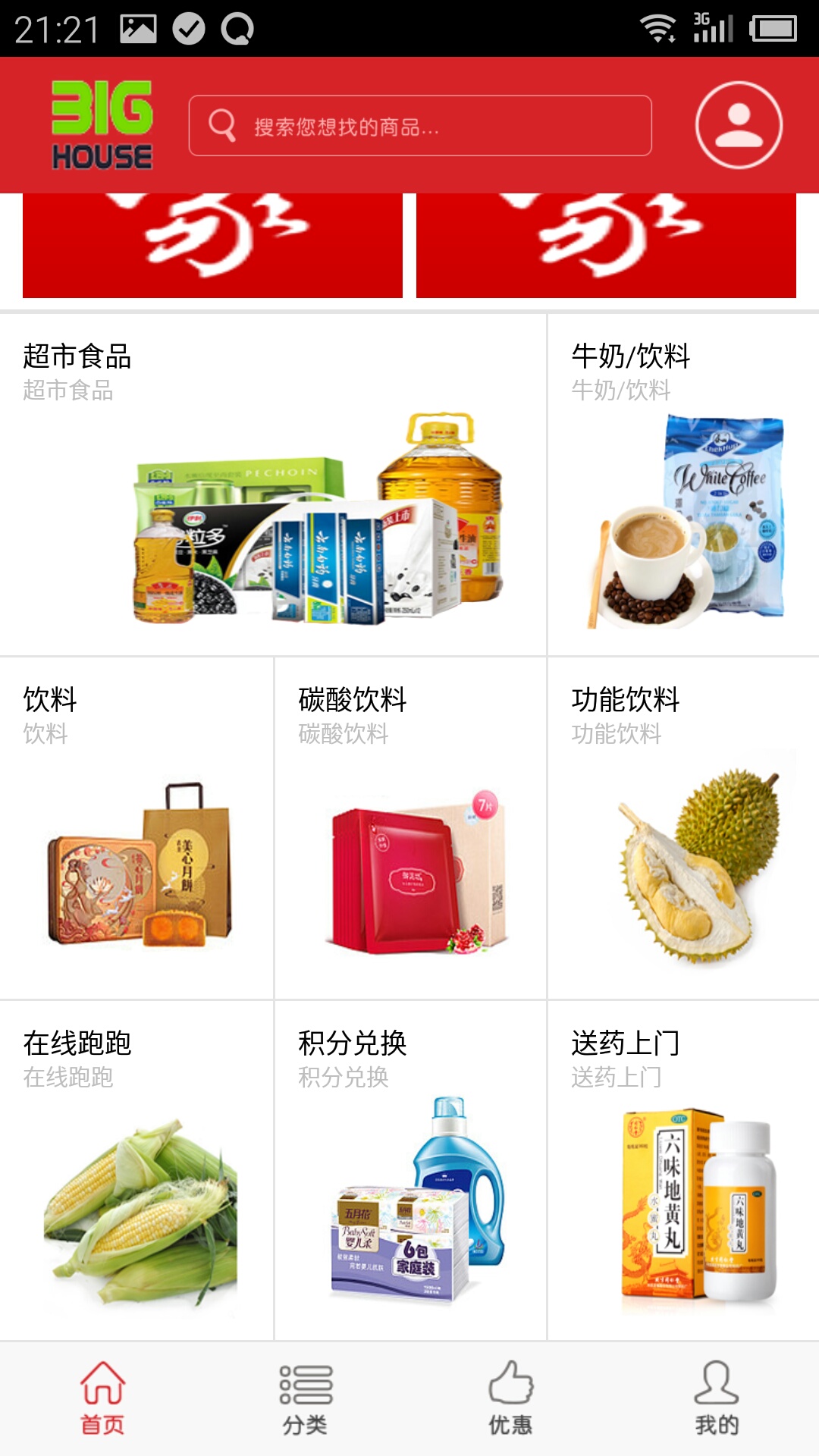
Task: Open the 超市食品 category tile
Action: (273, 485)
